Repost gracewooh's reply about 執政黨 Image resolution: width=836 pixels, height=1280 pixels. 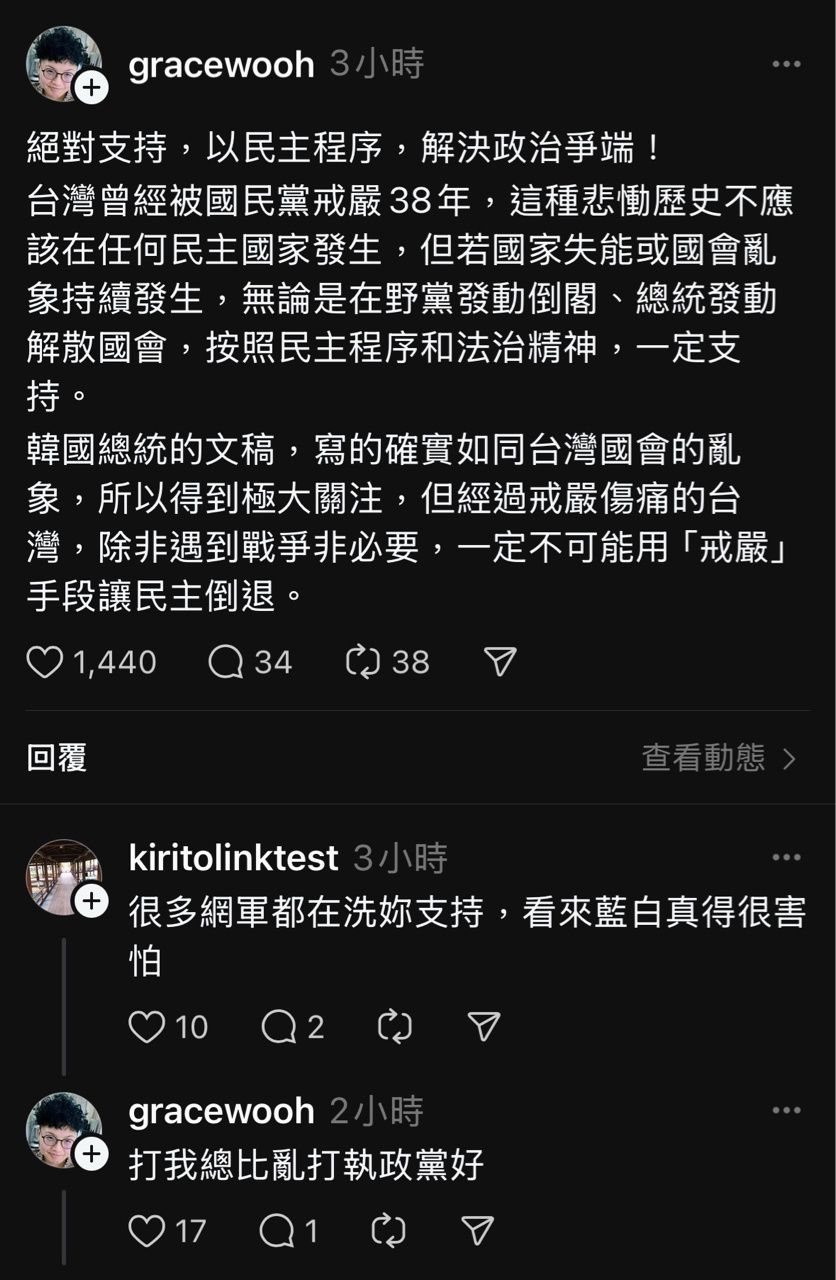point(388,1231)
